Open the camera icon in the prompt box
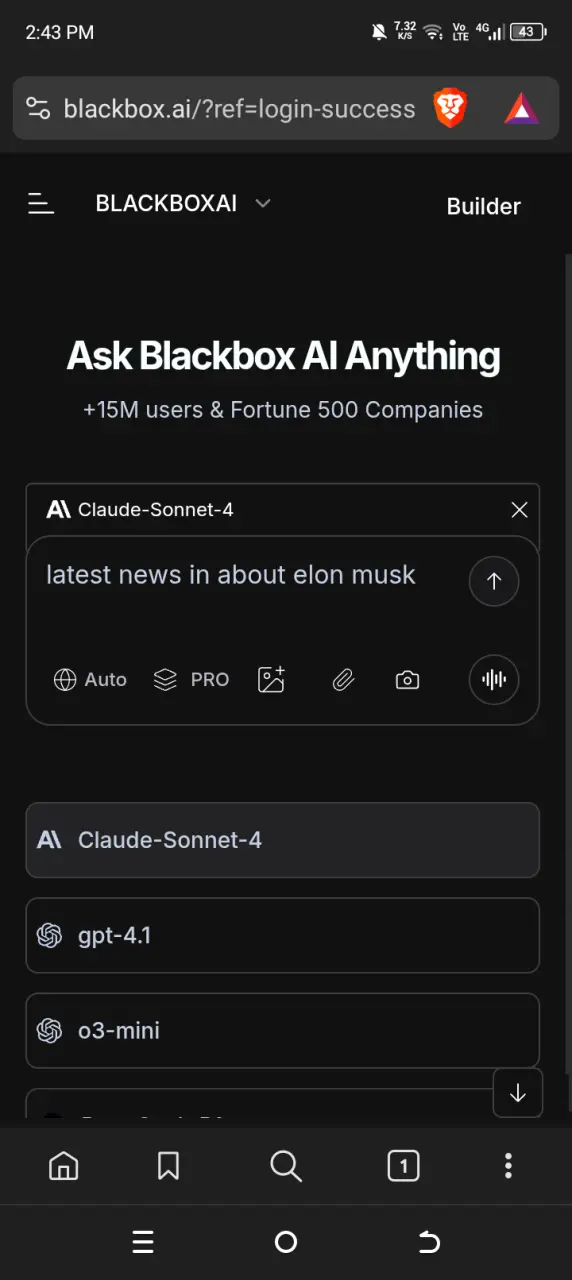The image size is (572, 1280). [407, 680]
